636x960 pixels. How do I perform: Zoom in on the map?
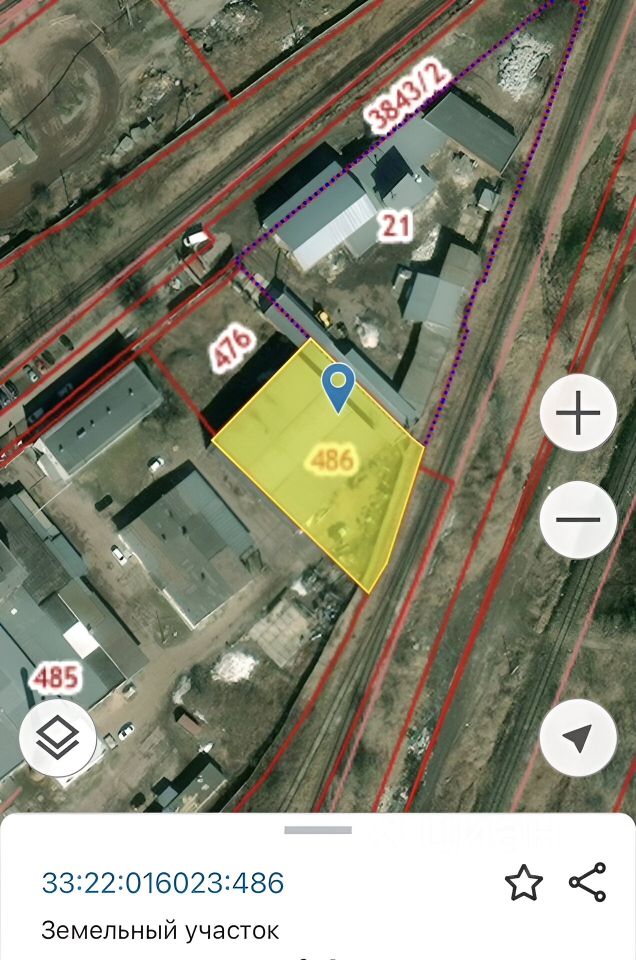point(578,413)
